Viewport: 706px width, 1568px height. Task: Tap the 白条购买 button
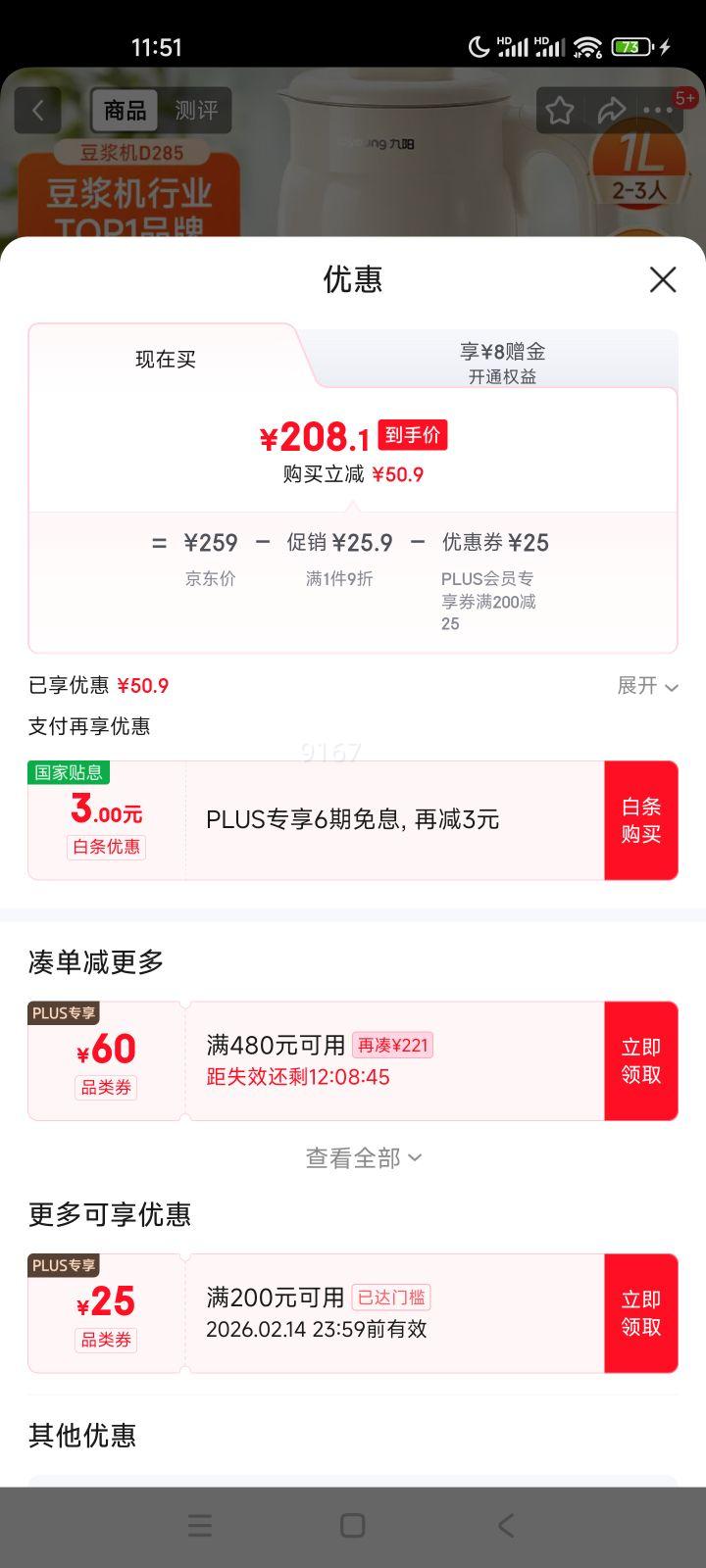[x=641, y=820]
